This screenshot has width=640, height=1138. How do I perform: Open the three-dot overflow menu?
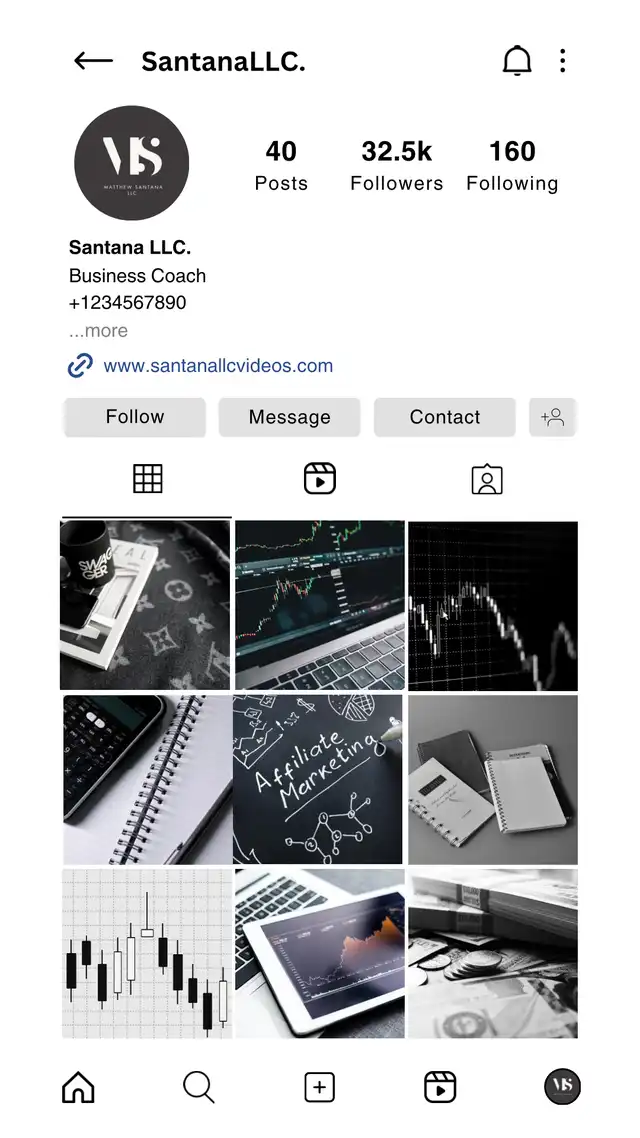click(x=563, y=61)
